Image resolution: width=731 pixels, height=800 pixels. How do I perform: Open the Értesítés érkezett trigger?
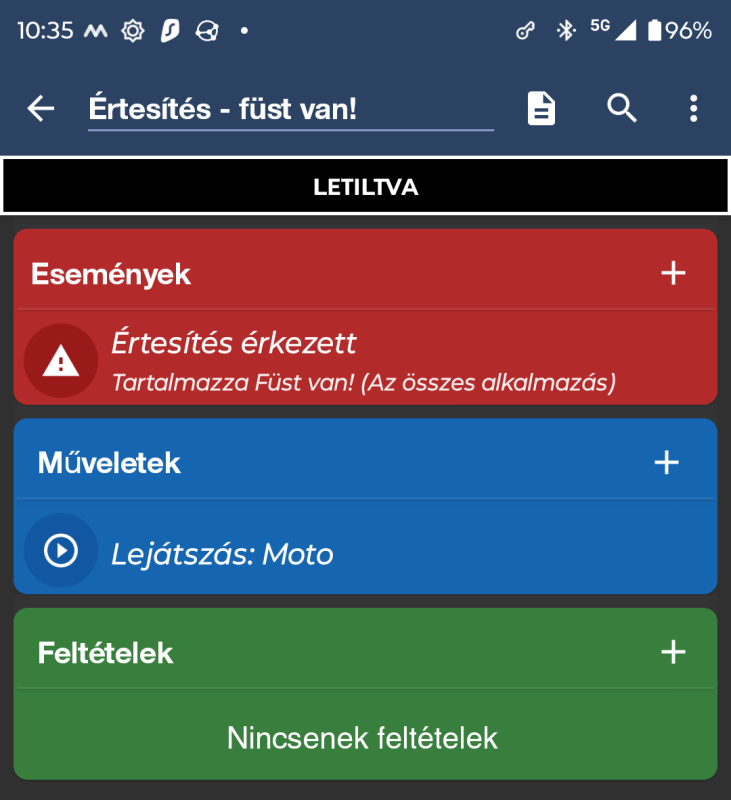pyautogui.click(x=365, y=360)
